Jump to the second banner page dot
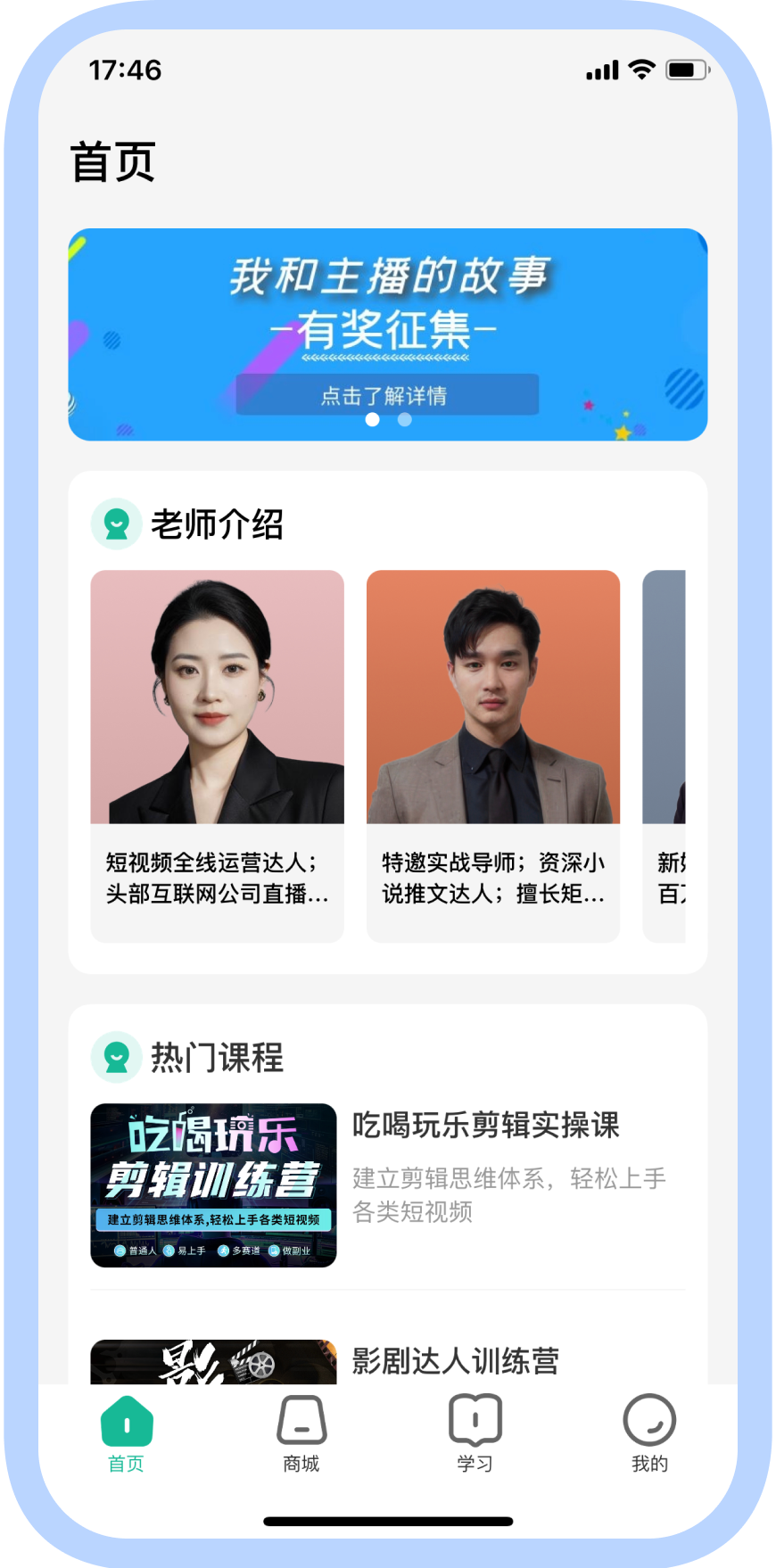This screenshot has width=776, height=1568. point(405,419)
